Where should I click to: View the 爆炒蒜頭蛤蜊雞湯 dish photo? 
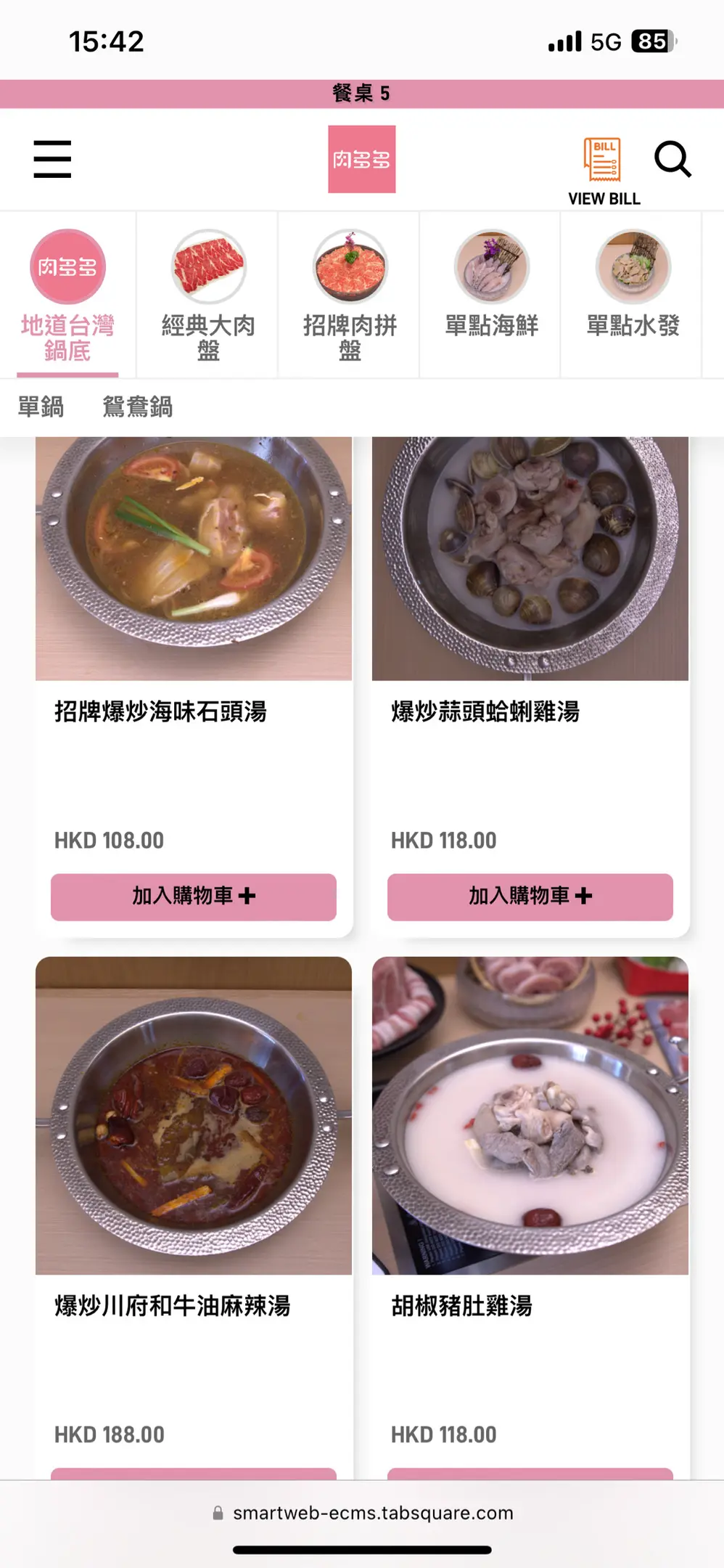coord(530,559)
